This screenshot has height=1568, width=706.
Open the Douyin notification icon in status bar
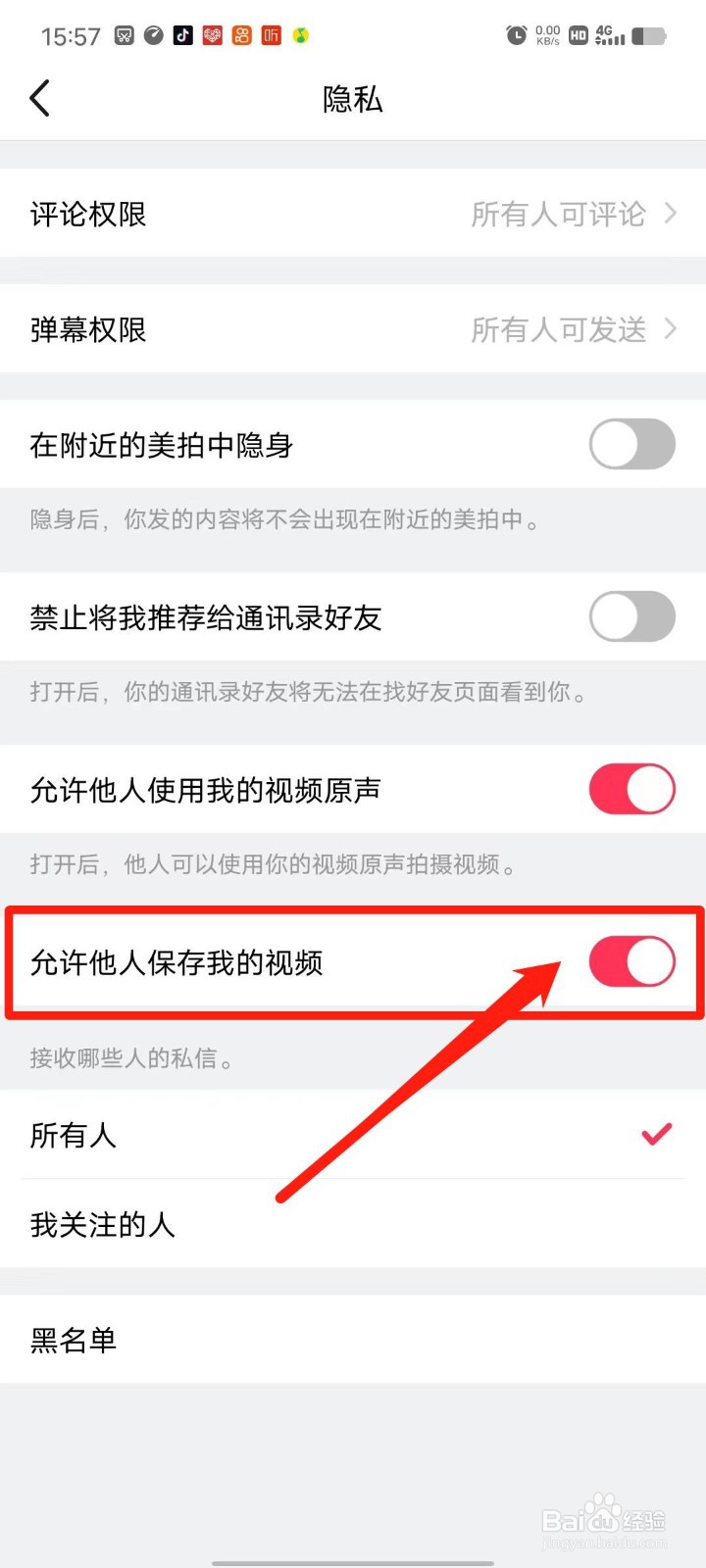[182, 35]
